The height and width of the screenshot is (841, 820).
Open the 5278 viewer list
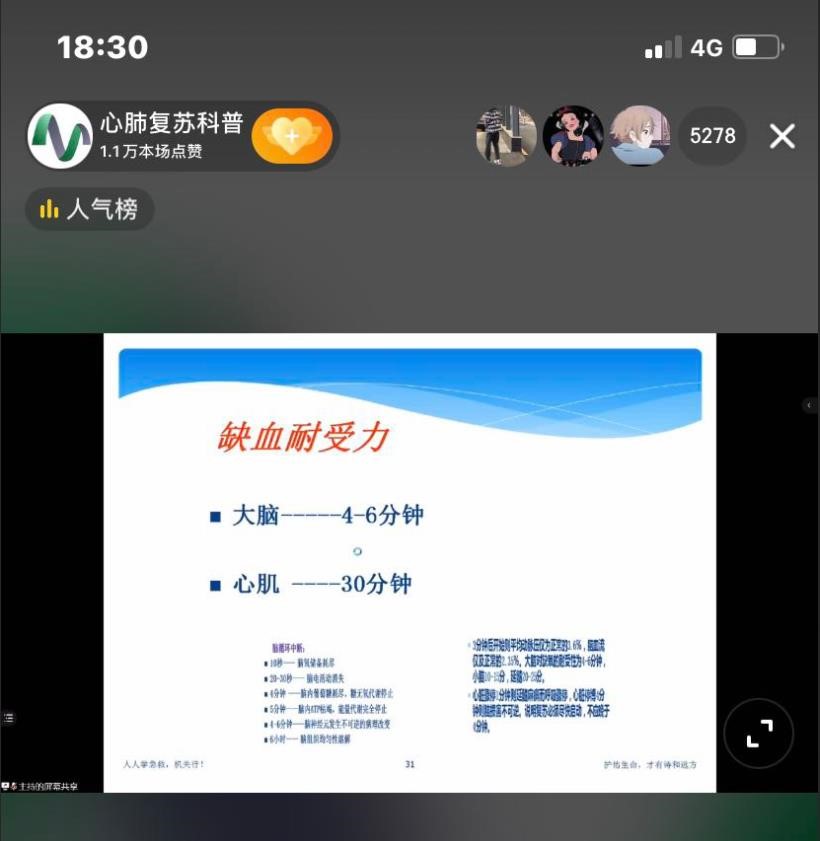pos(712,136)
